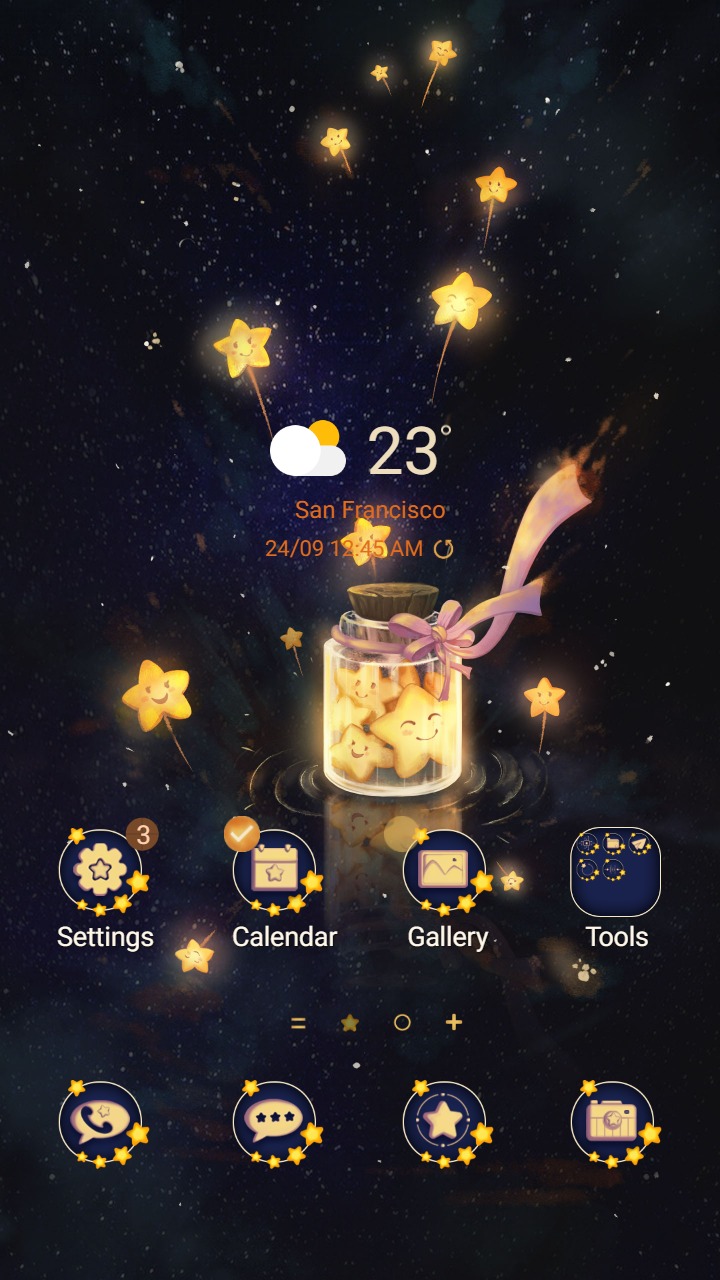Open the Messages app in the dock

272,1122
